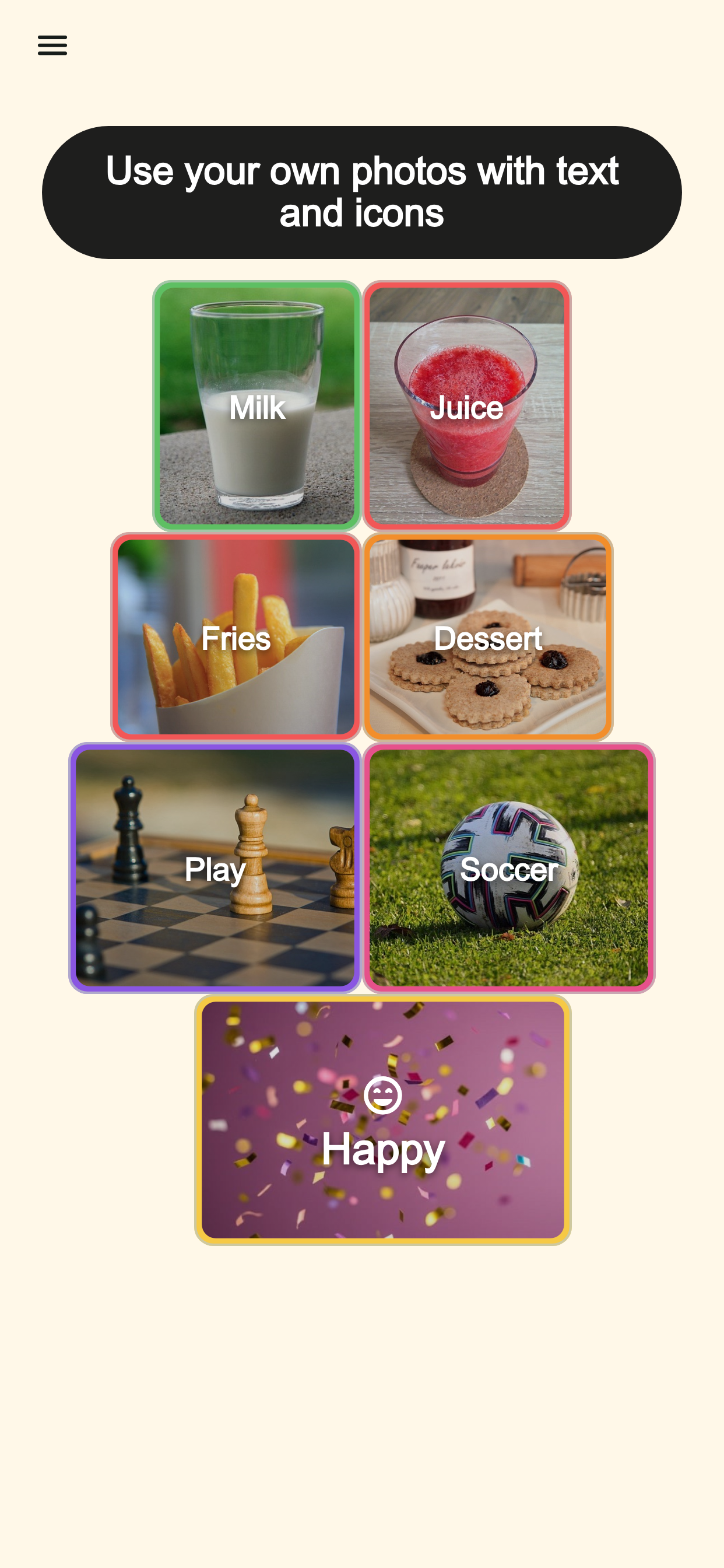Screen dimensions: 724x1568
Task: Choose the Fries card
Action: tap(236, 636)
